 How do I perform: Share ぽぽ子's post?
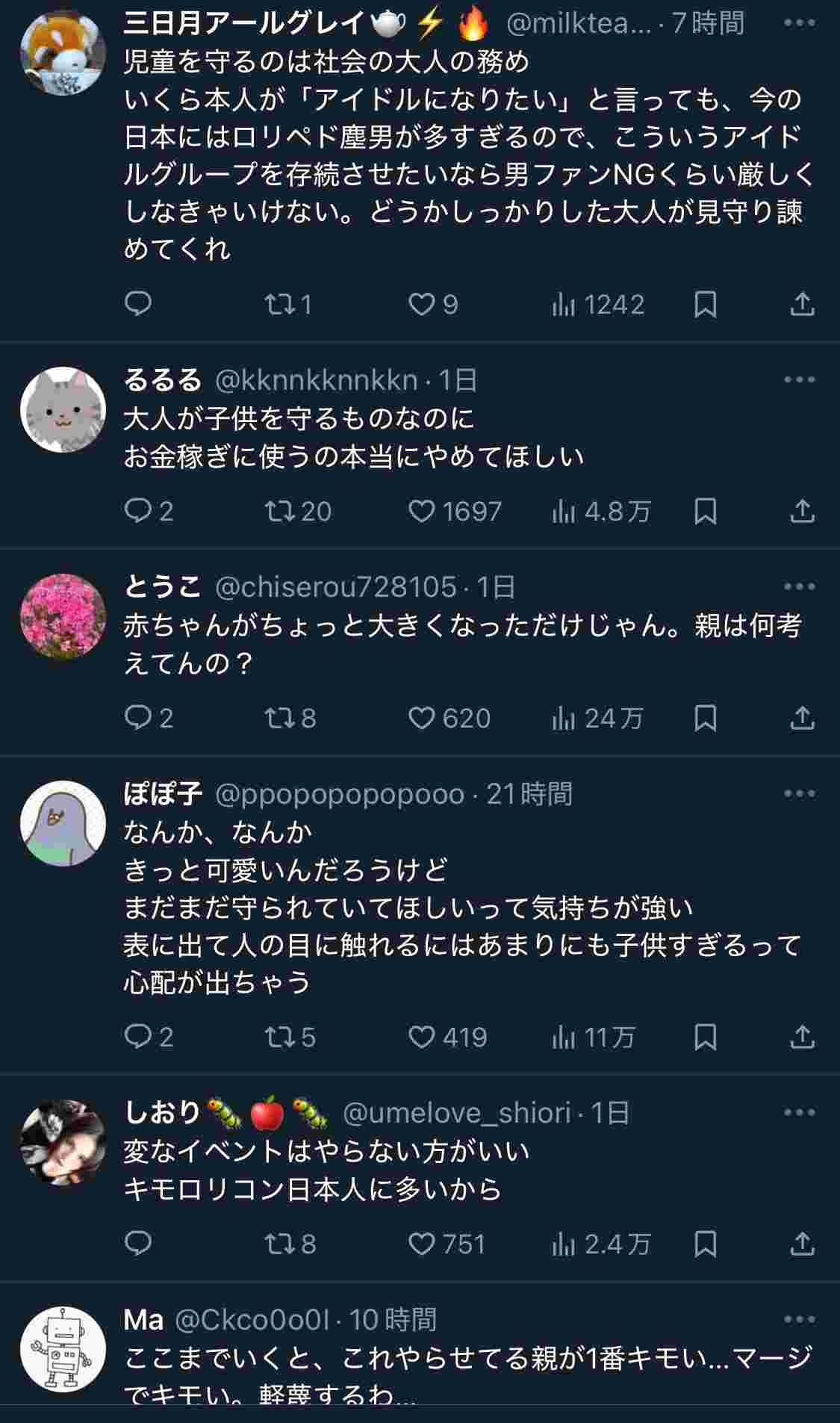(x=802, y=1037)
